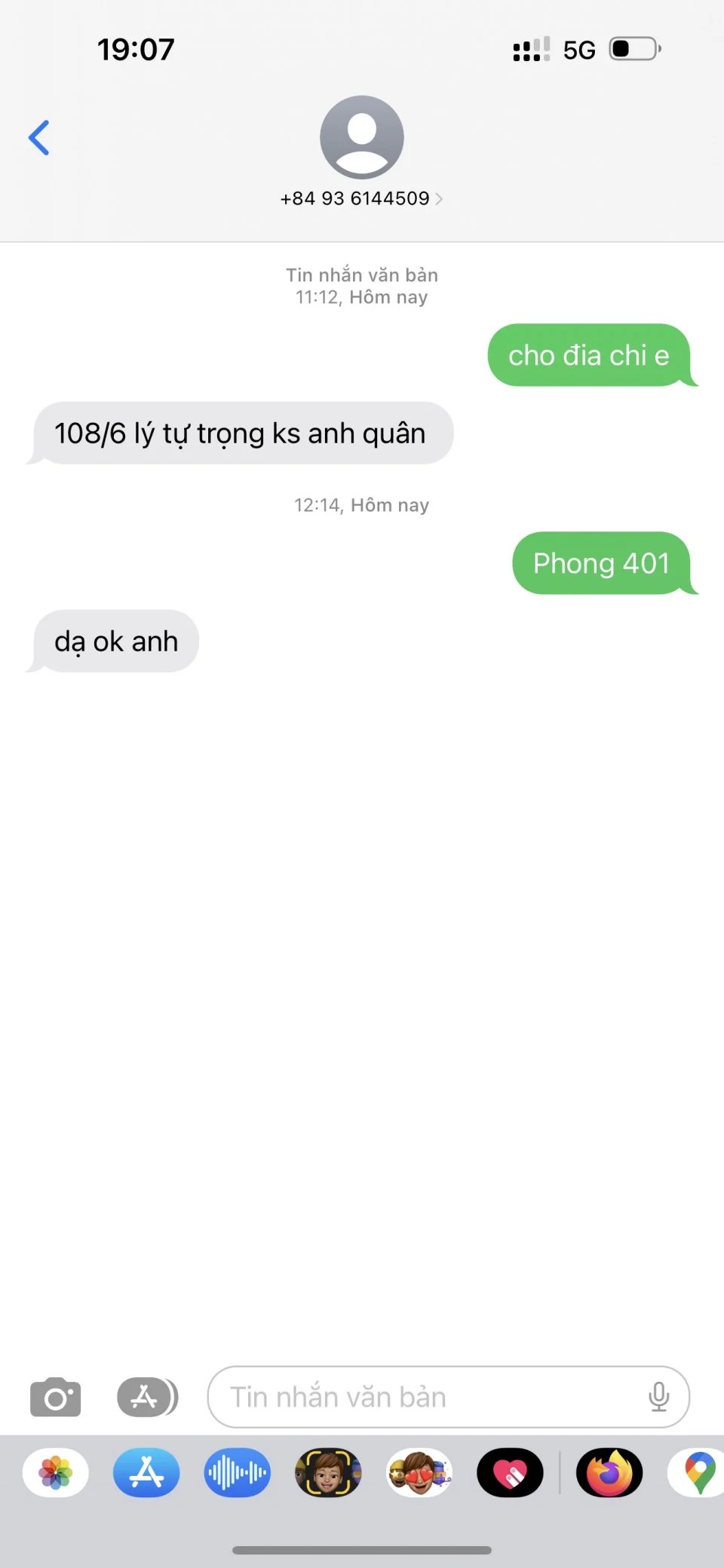Focus the Tin nhắn văn bản text field
724x1568 pixels.
point(422,1397)
